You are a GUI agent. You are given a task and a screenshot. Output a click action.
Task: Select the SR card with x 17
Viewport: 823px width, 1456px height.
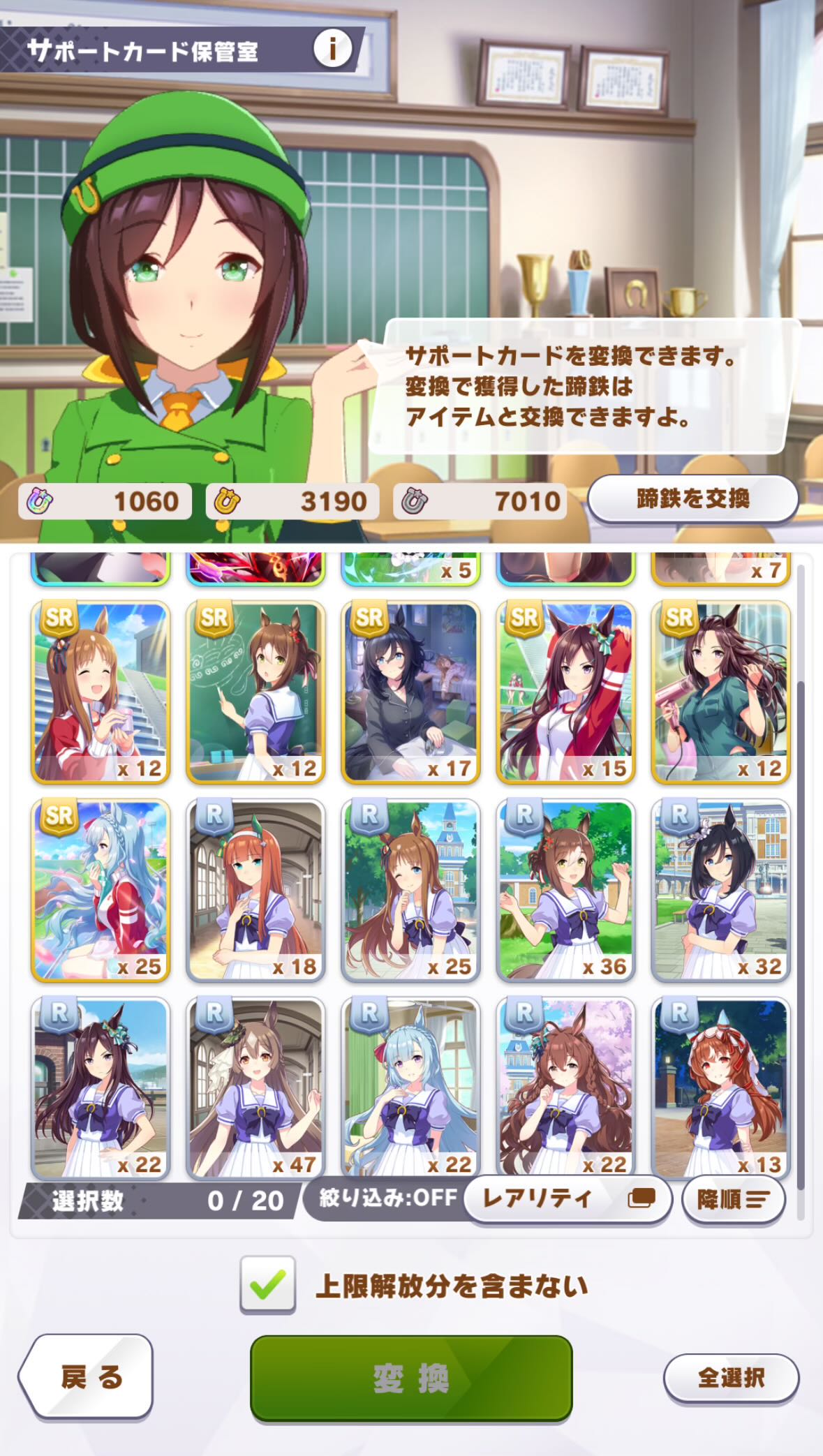410,692
